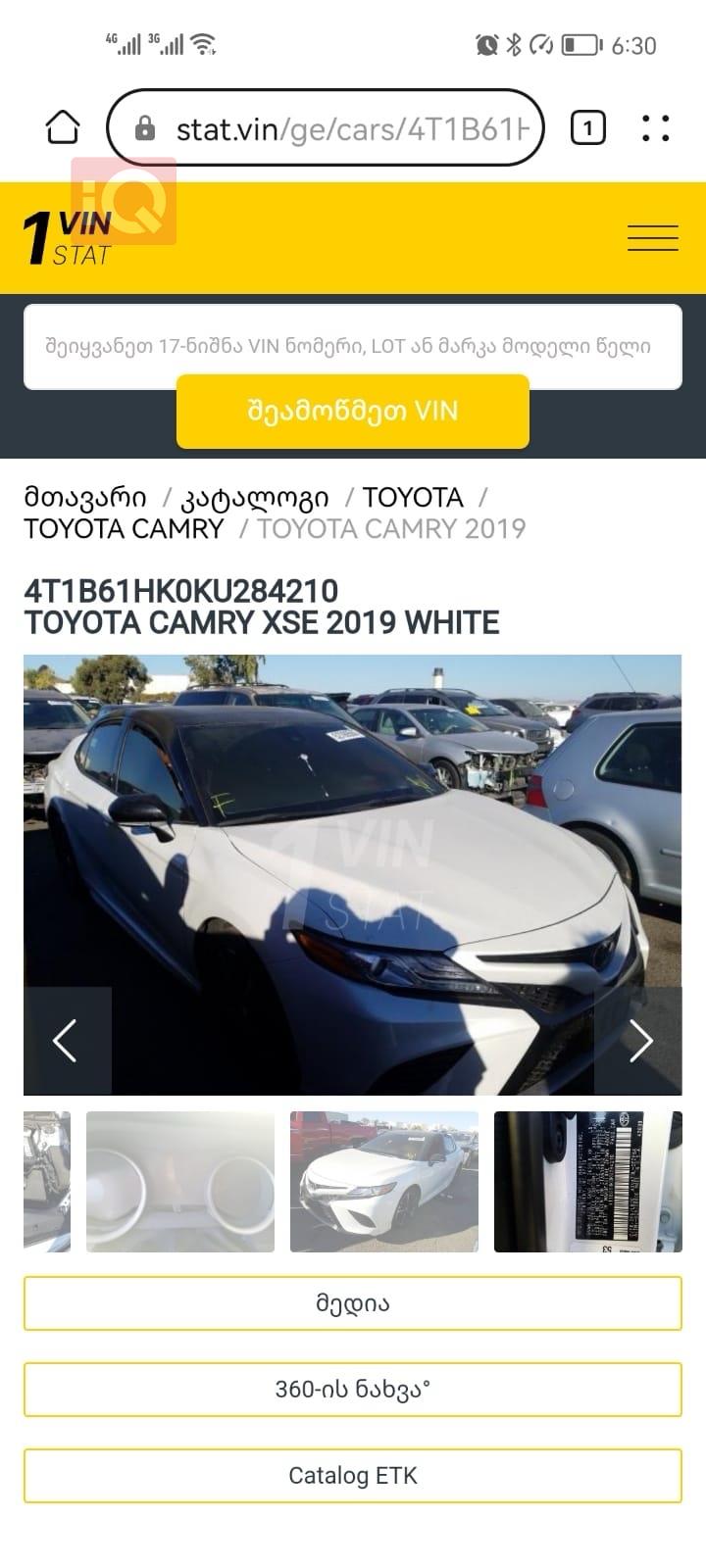Open the site hamburger menu
706x1568 pixels.
652,238
